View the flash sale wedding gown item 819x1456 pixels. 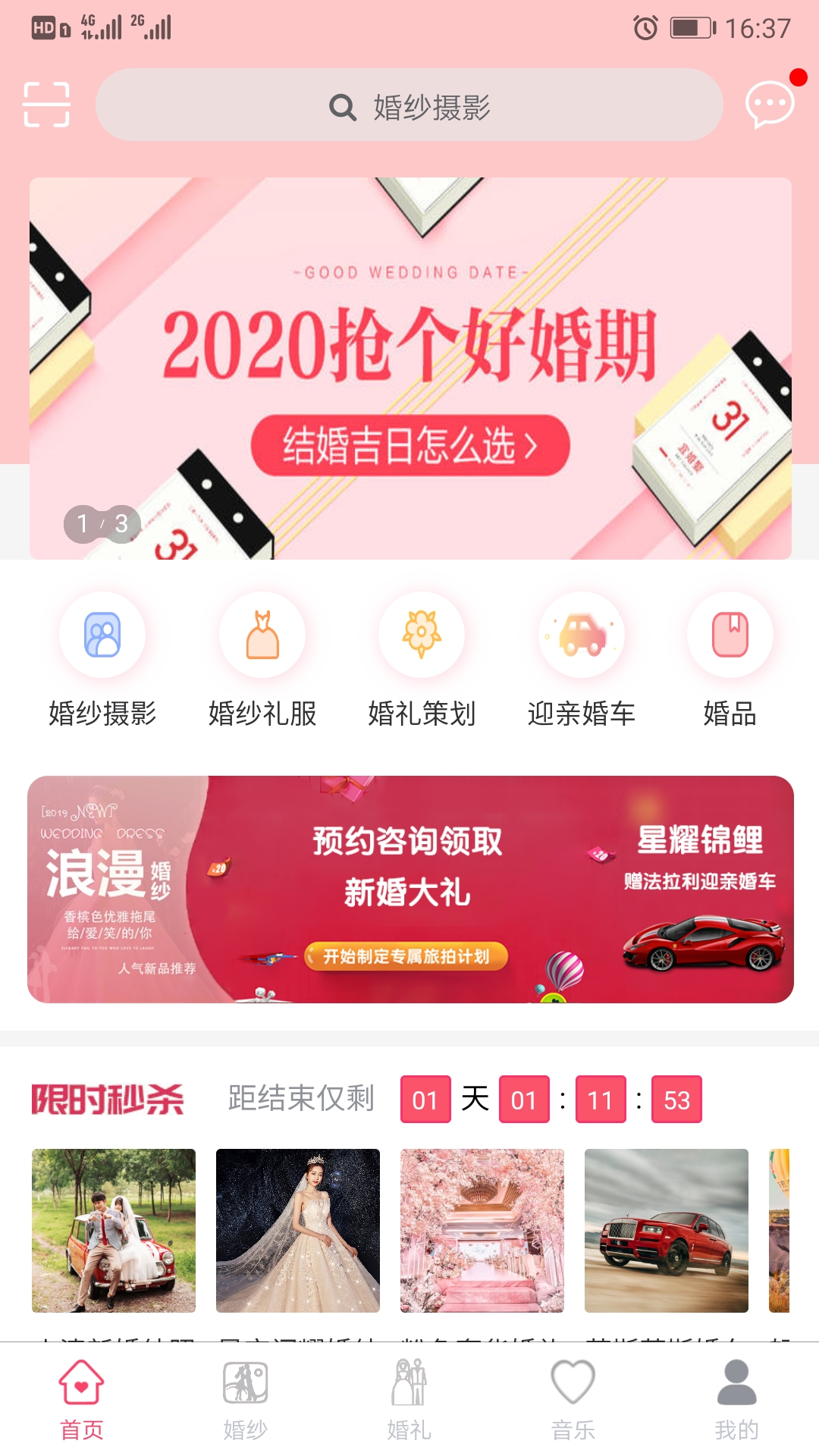pos(298,1230)
